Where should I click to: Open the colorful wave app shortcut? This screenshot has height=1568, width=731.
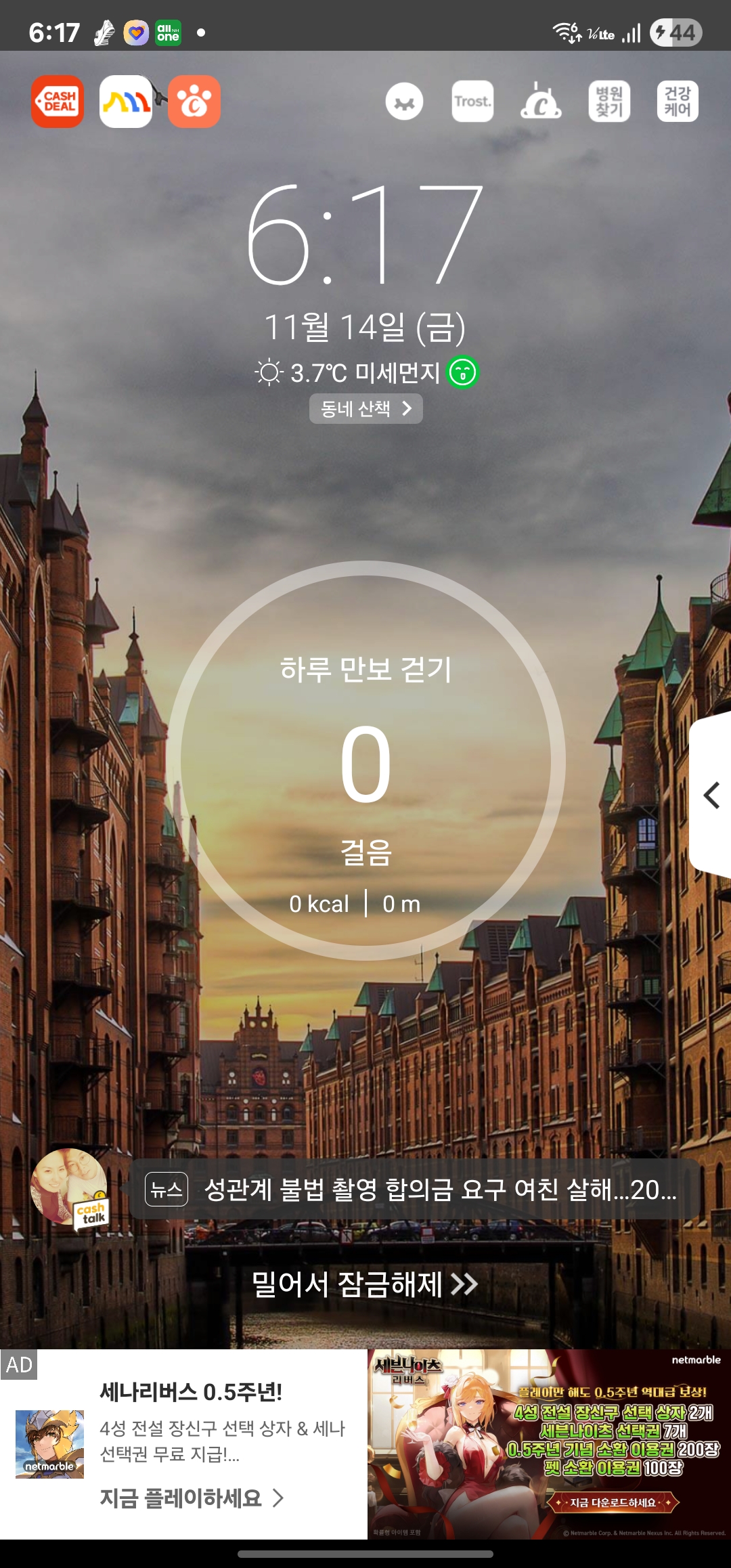pyautogui.click(x=126, y=102)
